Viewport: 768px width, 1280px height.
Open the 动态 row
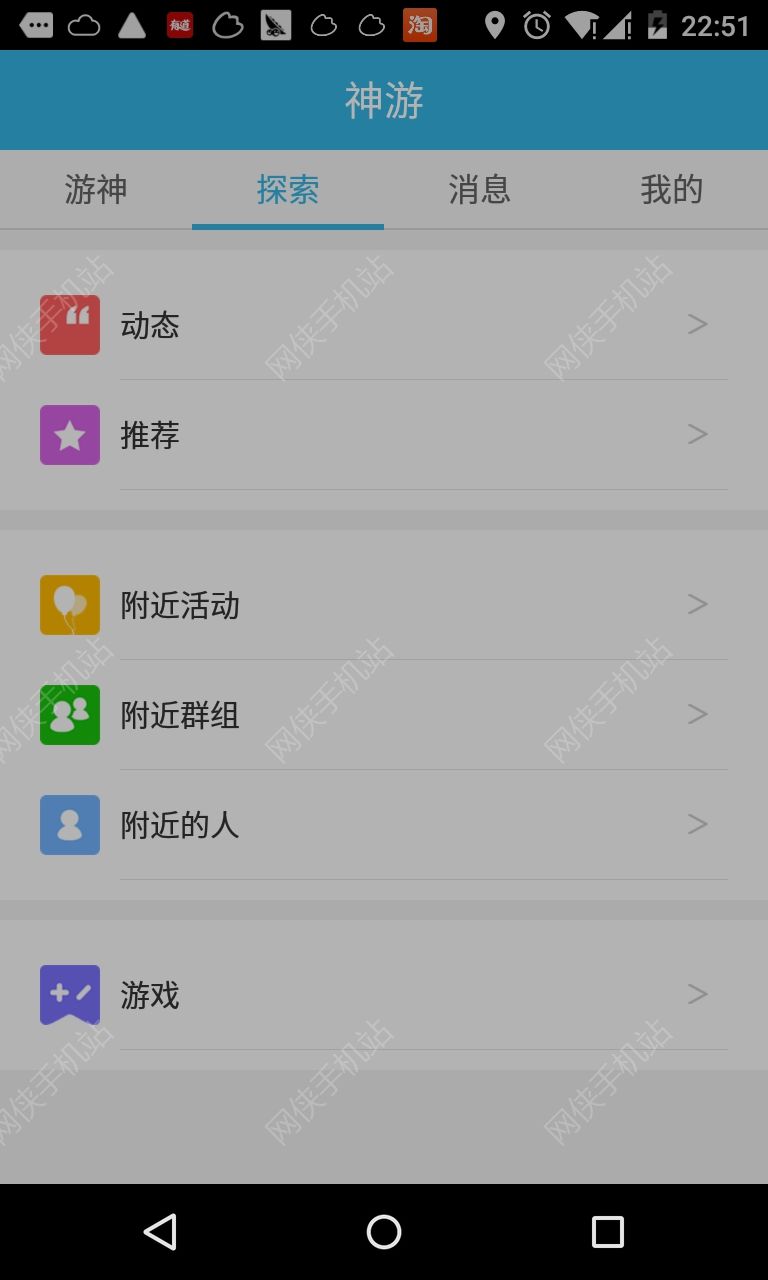click(x=384, y=325)
